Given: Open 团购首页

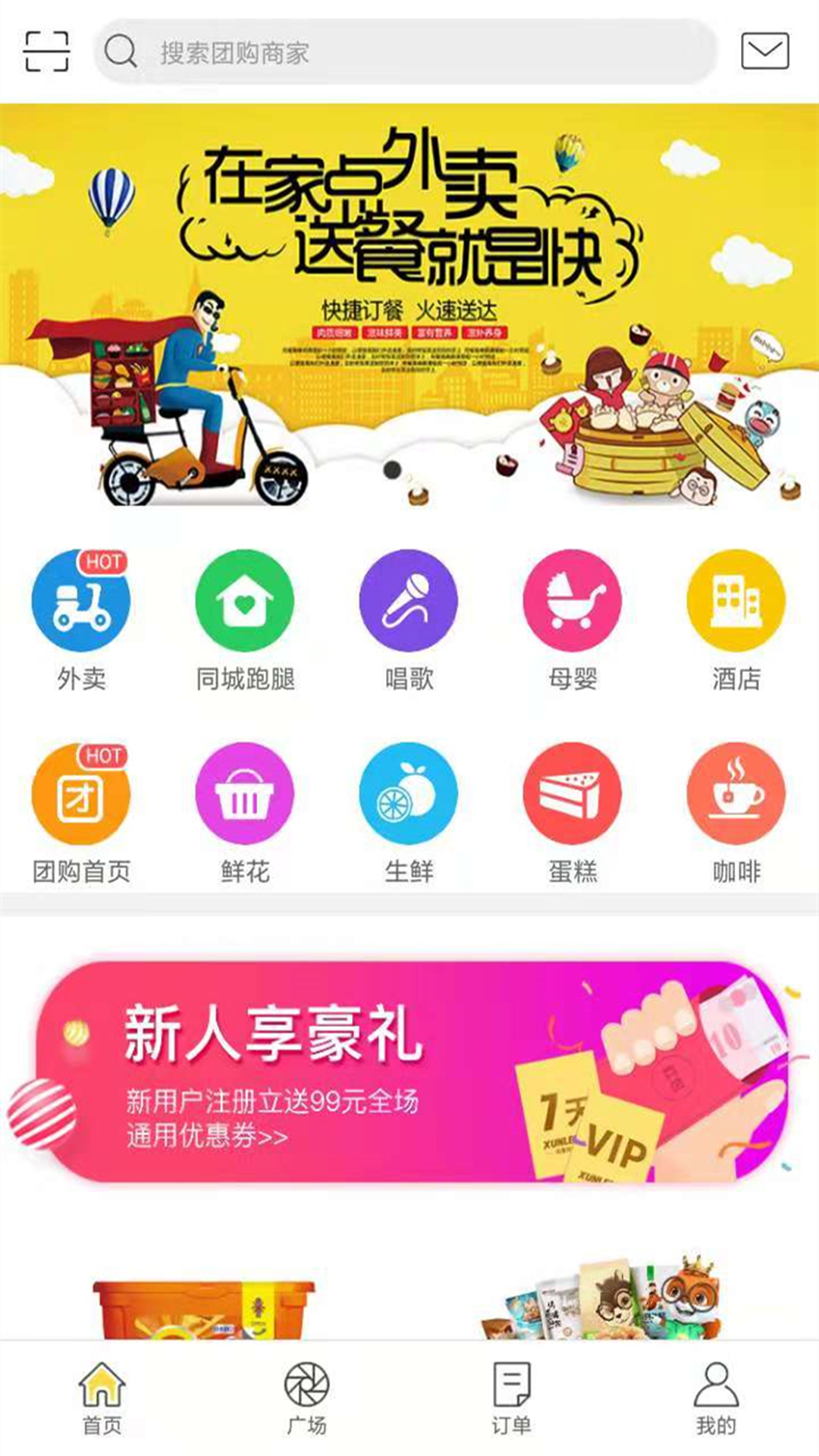Looking at the screenshot, I should [x=81, y=813].
